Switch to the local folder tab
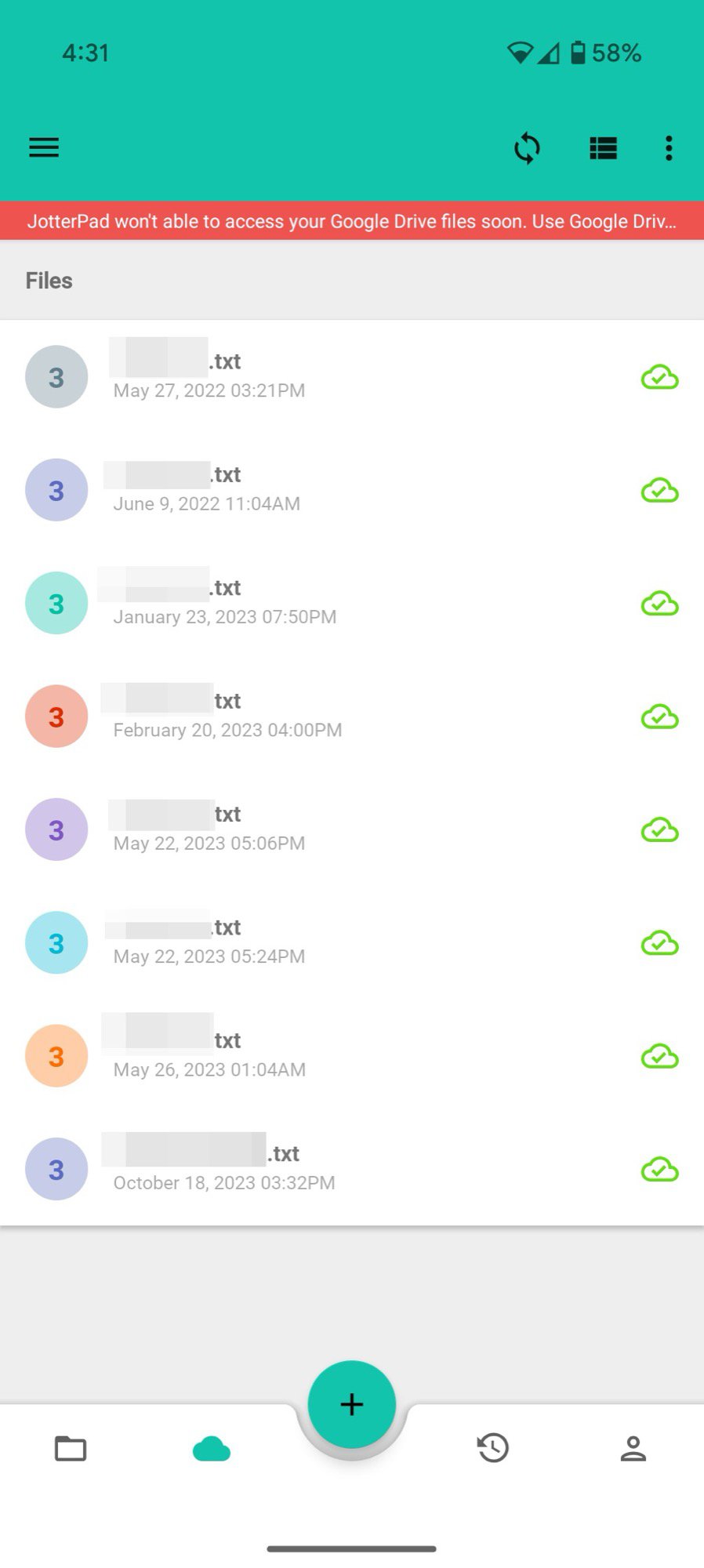This screenshot has height=1568, width=704. [71, 1448]
